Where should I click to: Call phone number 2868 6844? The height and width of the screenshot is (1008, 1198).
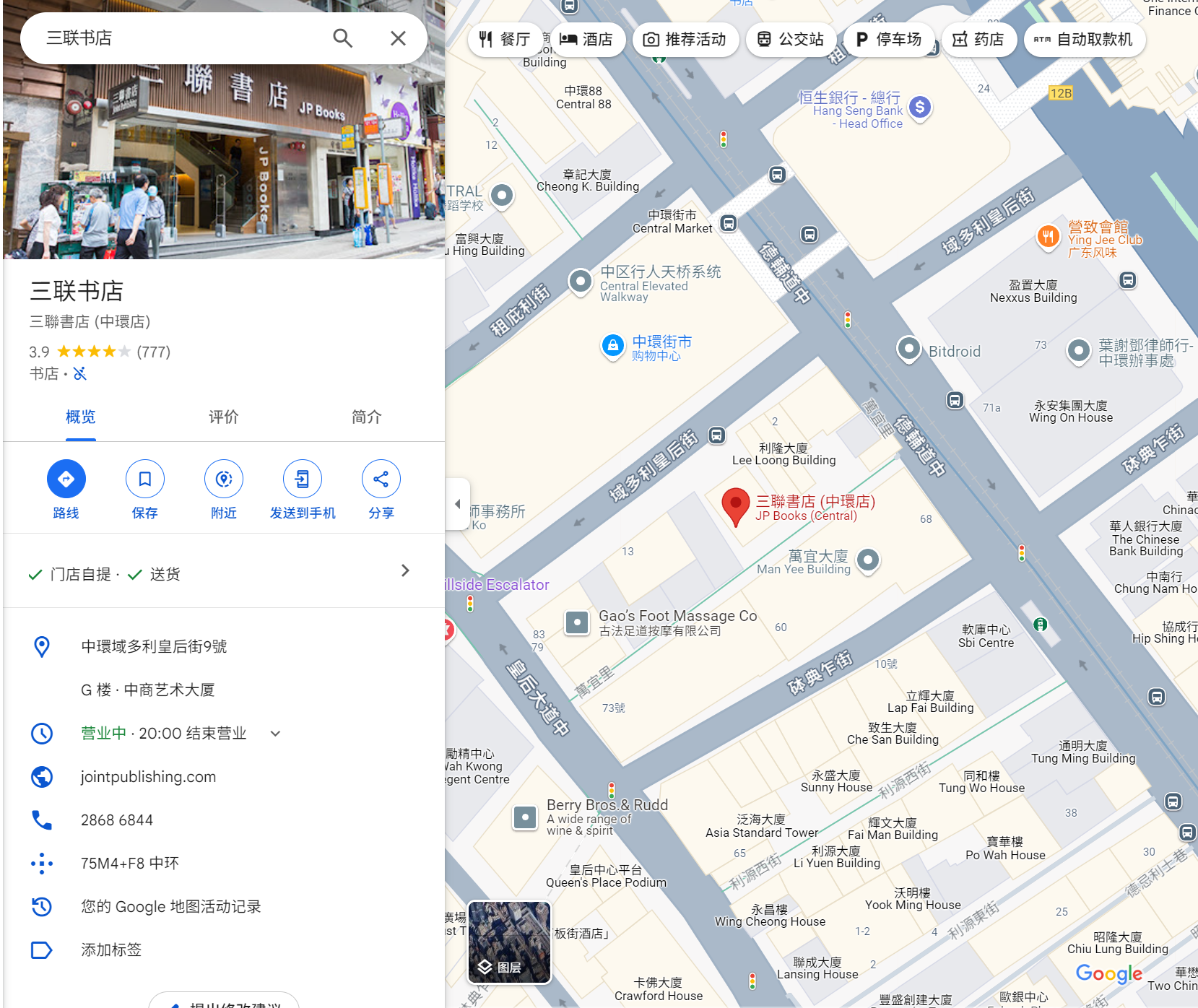pos(117,820)
